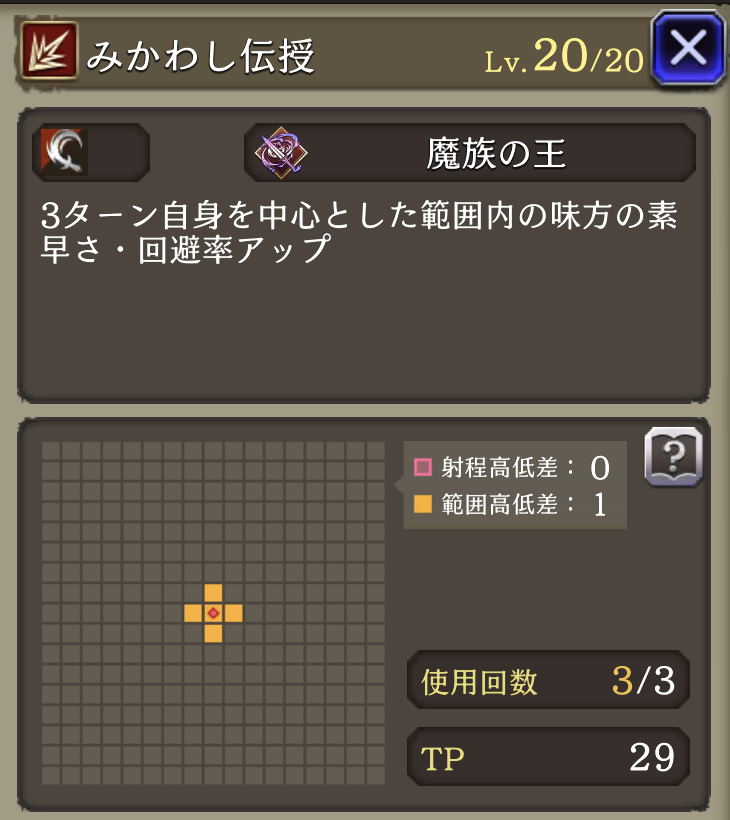Close the みかわし伝授 skill detail dialog
Viewport: 730px width, 820px height.
pyautogui.click(x=687, y=47)
